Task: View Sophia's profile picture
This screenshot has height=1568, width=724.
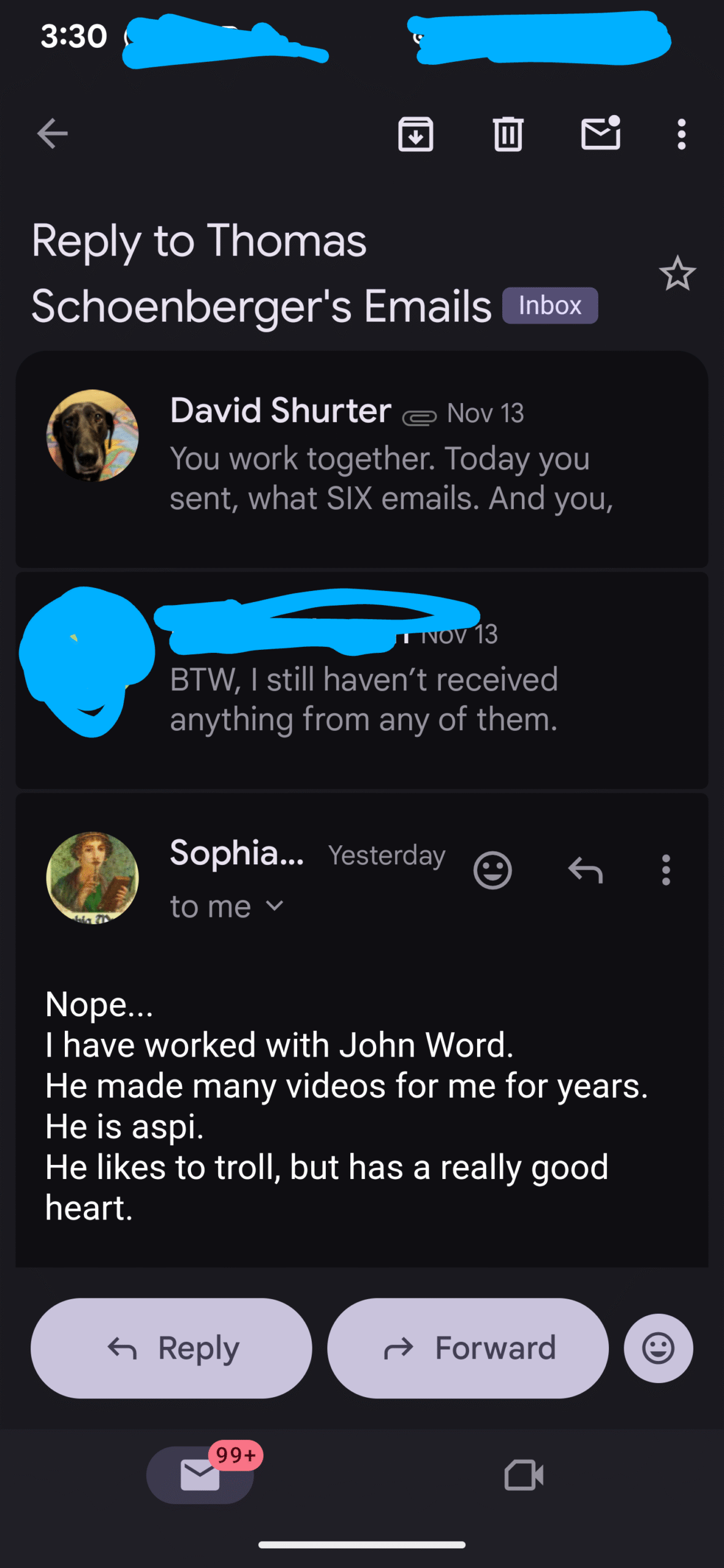Action: point(92,877)
